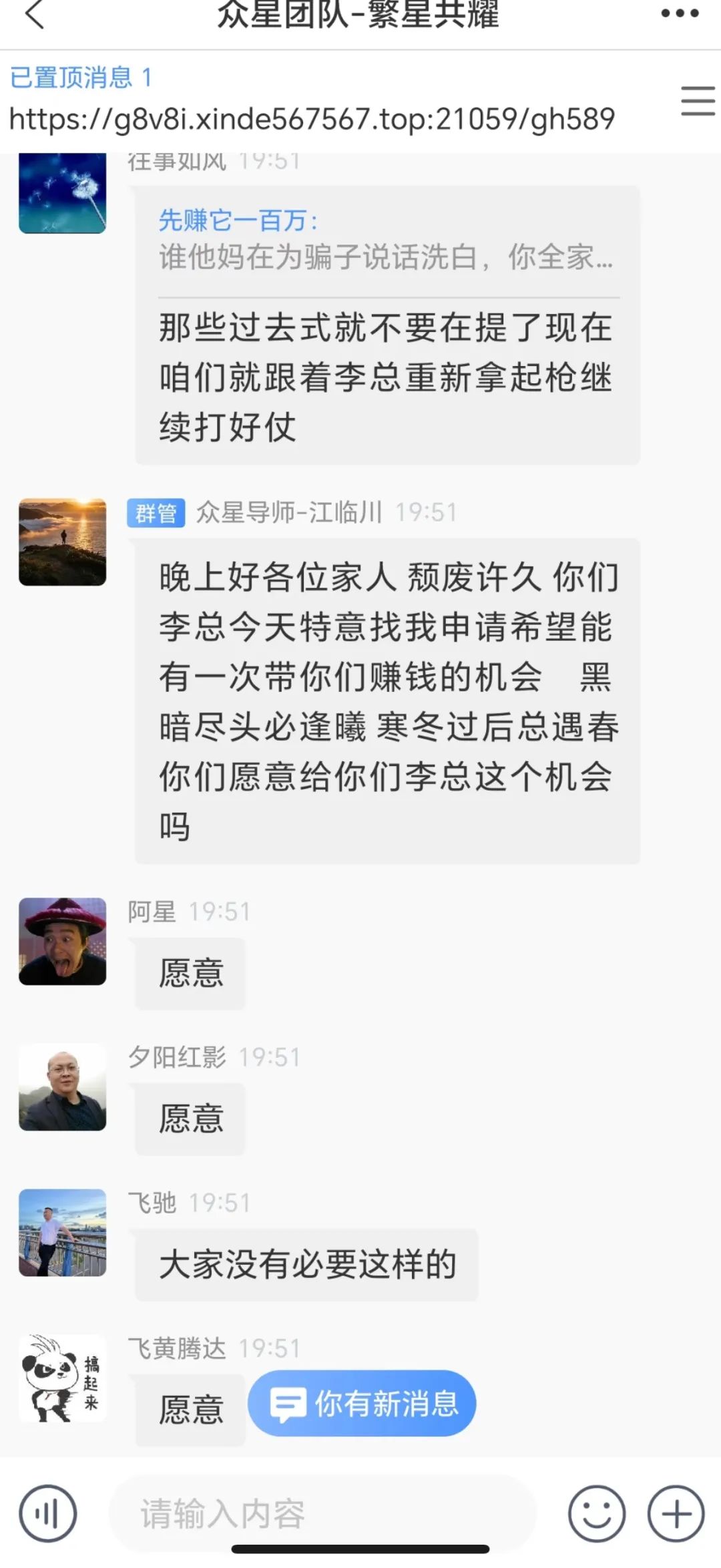Open the three-dot overflow menu
Screen dimensions: 721x1568
[x=680, y=13]
